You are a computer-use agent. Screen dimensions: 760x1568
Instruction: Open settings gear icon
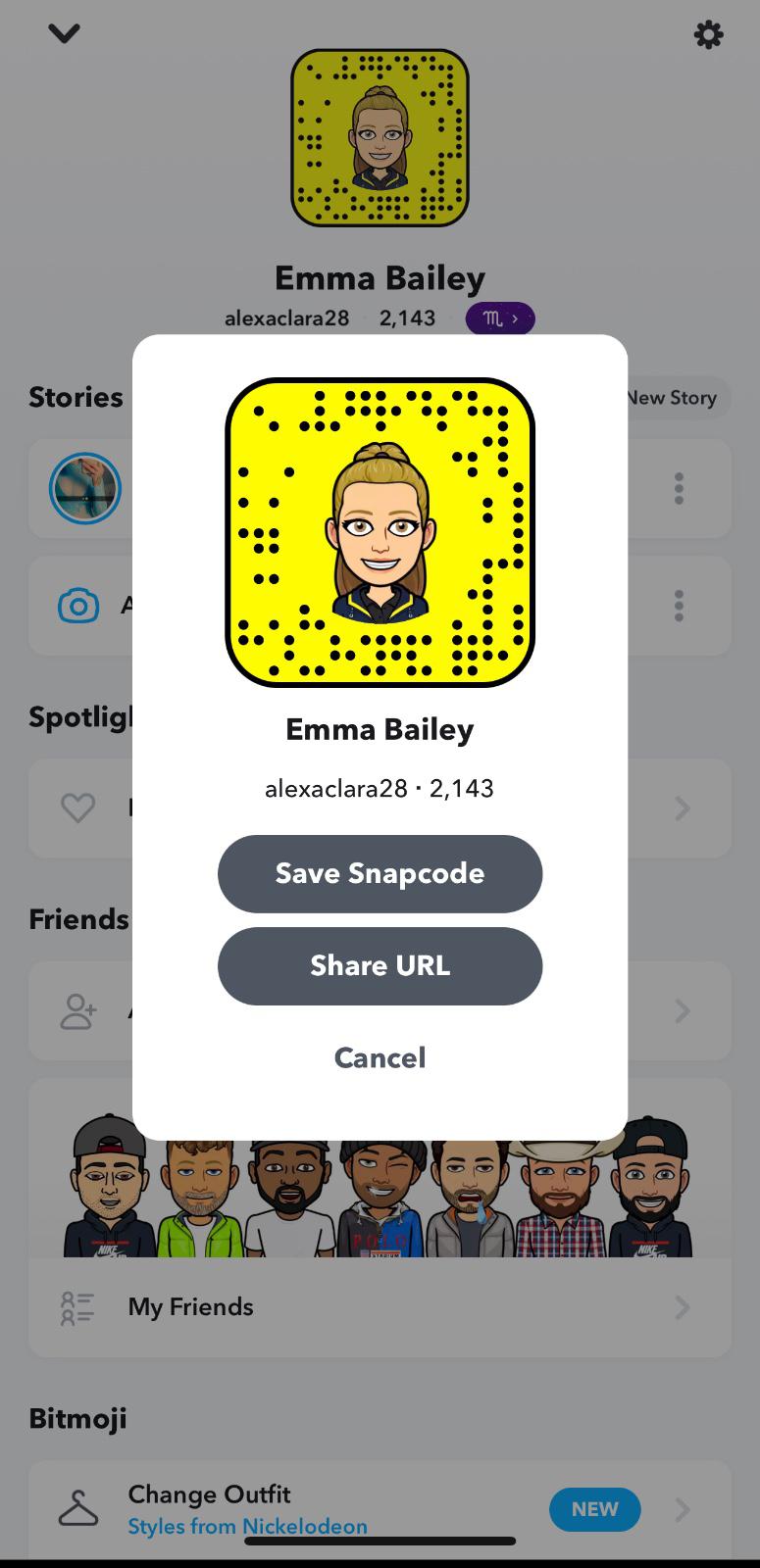[708, 35]
